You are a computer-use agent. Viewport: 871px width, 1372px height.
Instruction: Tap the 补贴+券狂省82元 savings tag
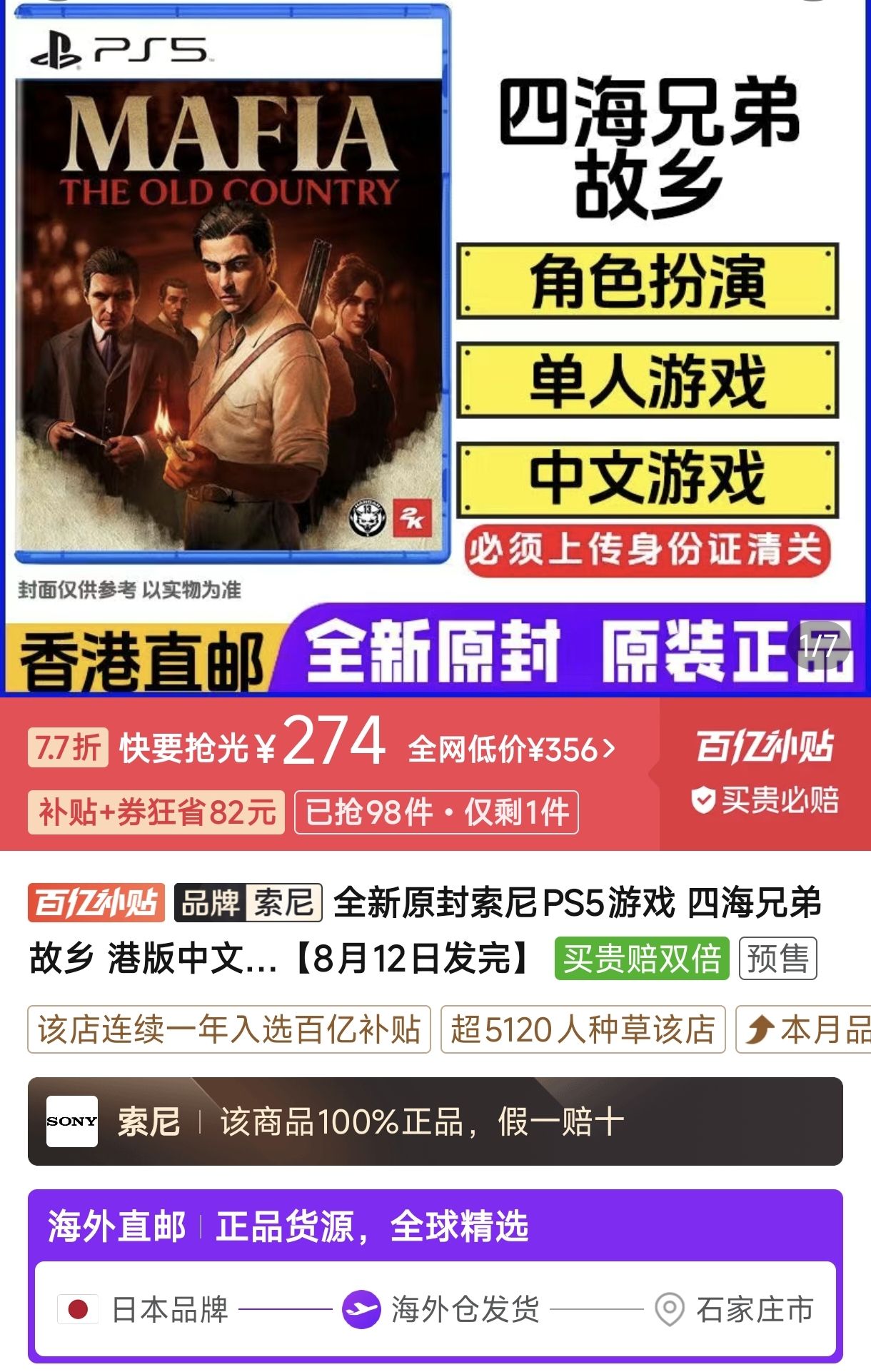click(x=156, y=812)
